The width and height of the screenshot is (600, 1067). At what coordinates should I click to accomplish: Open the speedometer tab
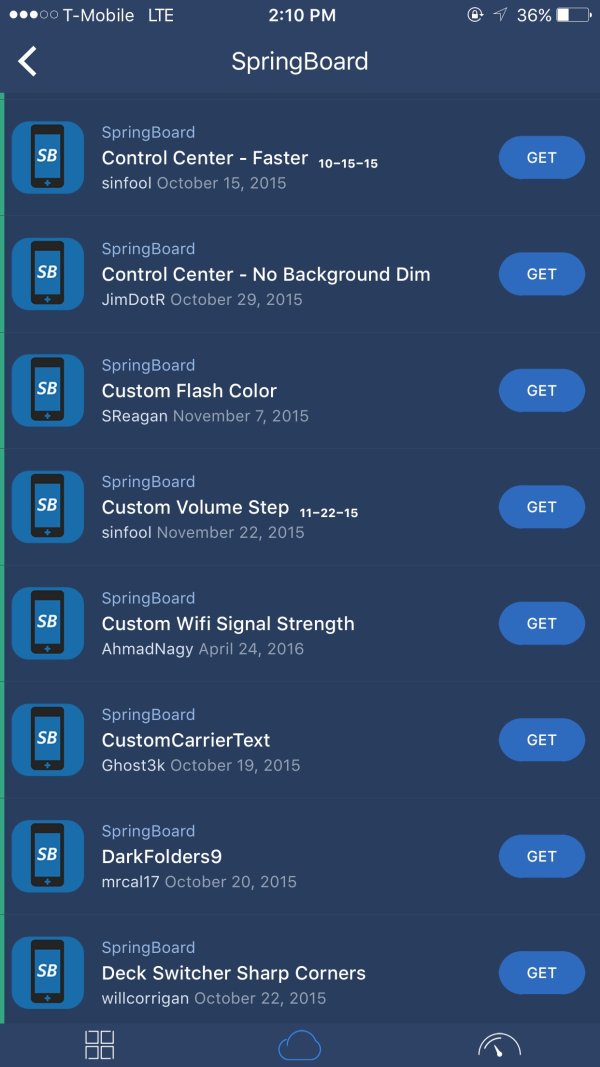pyautogui.click(x=499, y=1045)
